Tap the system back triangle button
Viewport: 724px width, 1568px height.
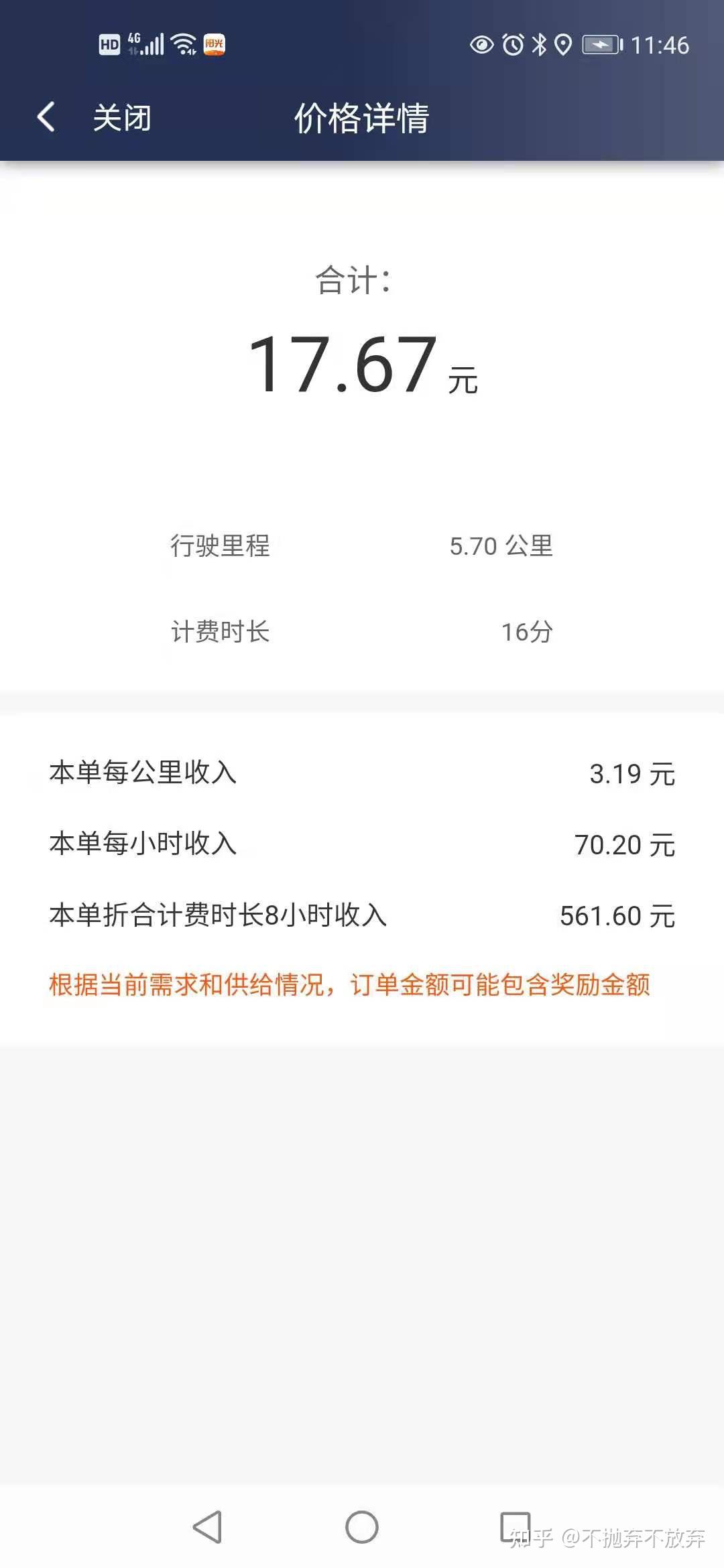click(x=208, y=1527)
